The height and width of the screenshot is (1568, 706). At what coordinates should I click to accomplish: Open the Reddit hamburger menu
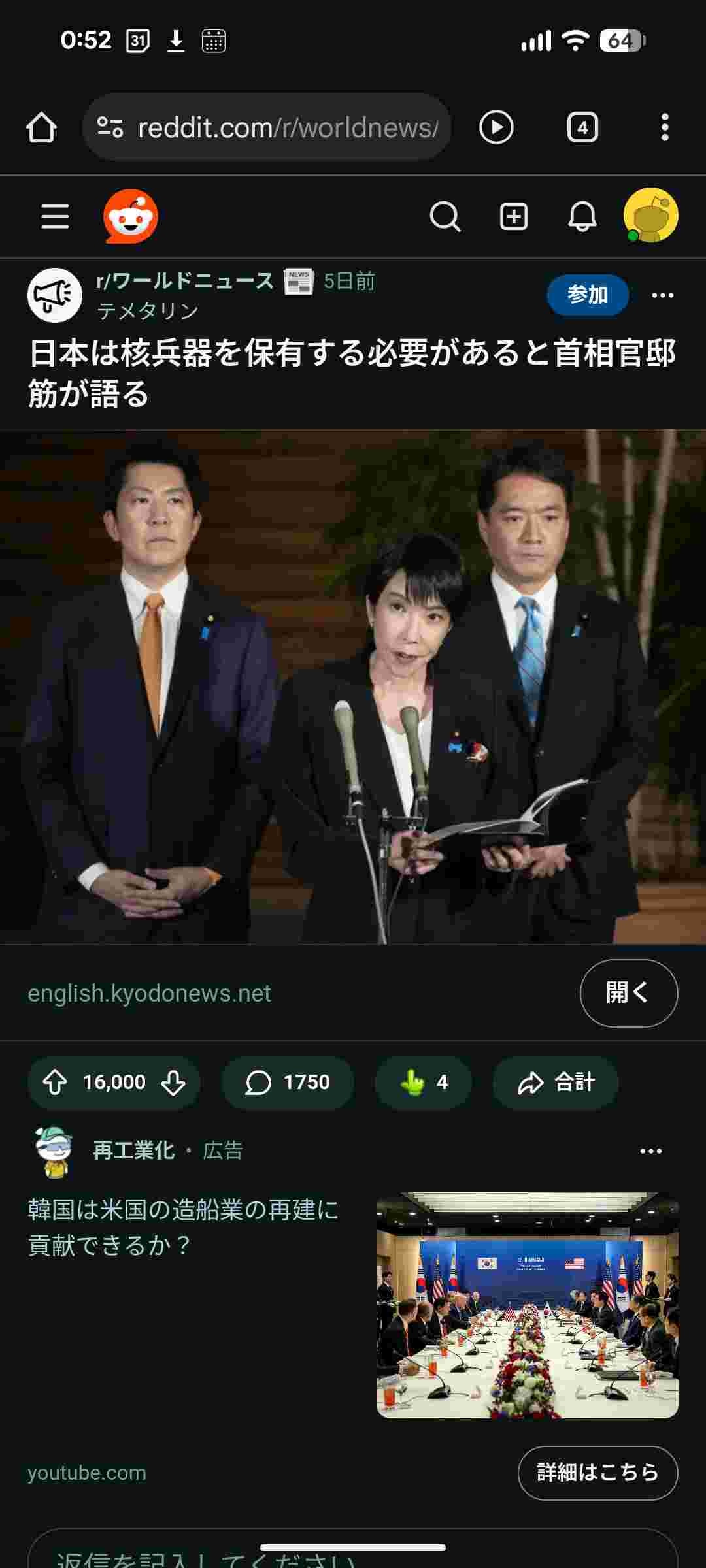55,216
